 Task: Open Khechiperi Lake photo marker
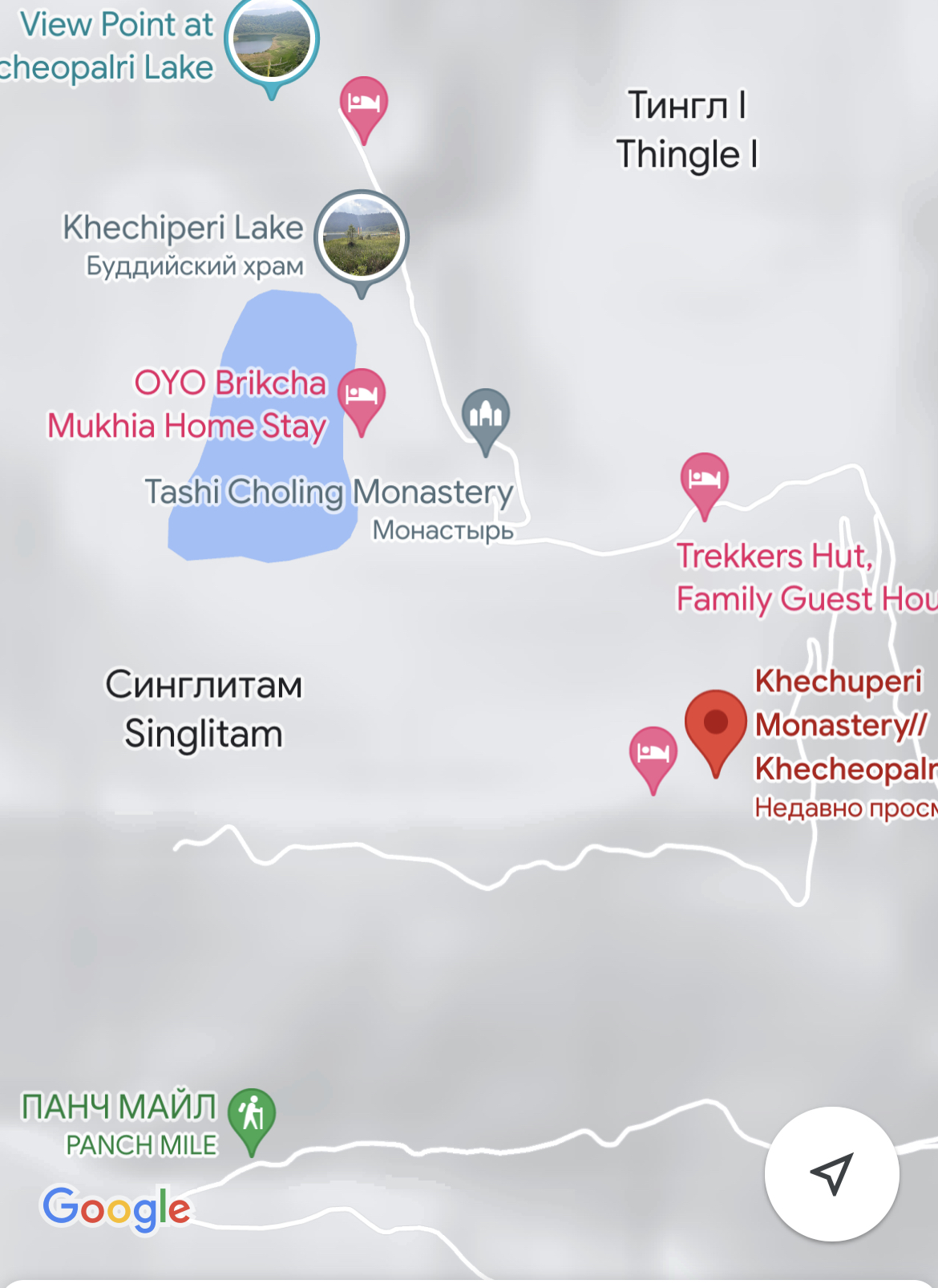pos(362,238)
